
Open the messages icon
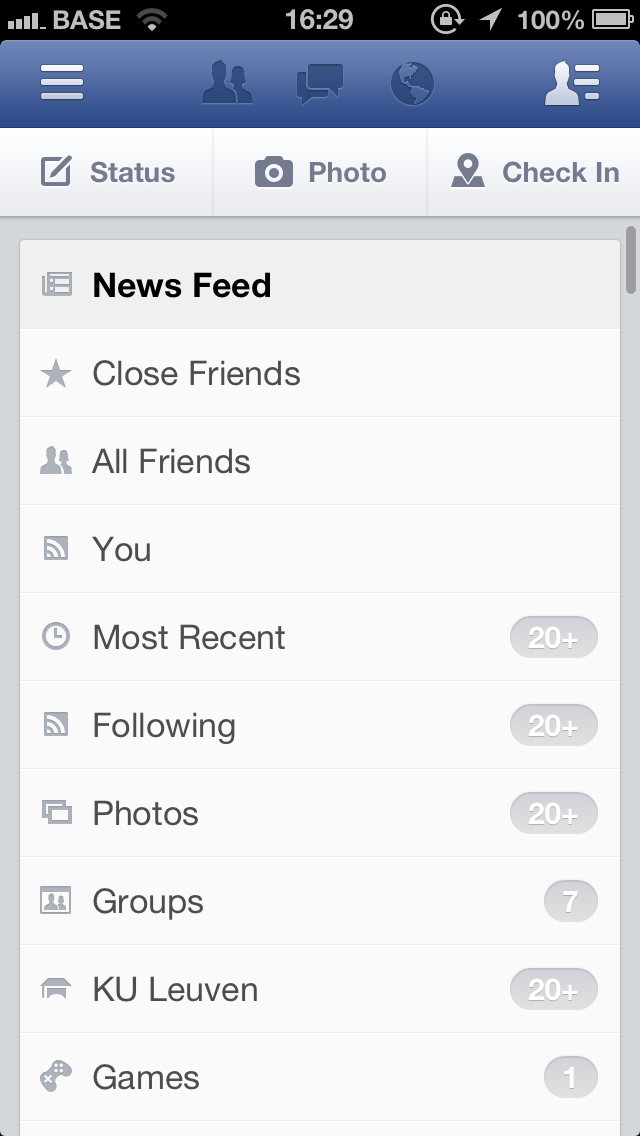[320, 83]
